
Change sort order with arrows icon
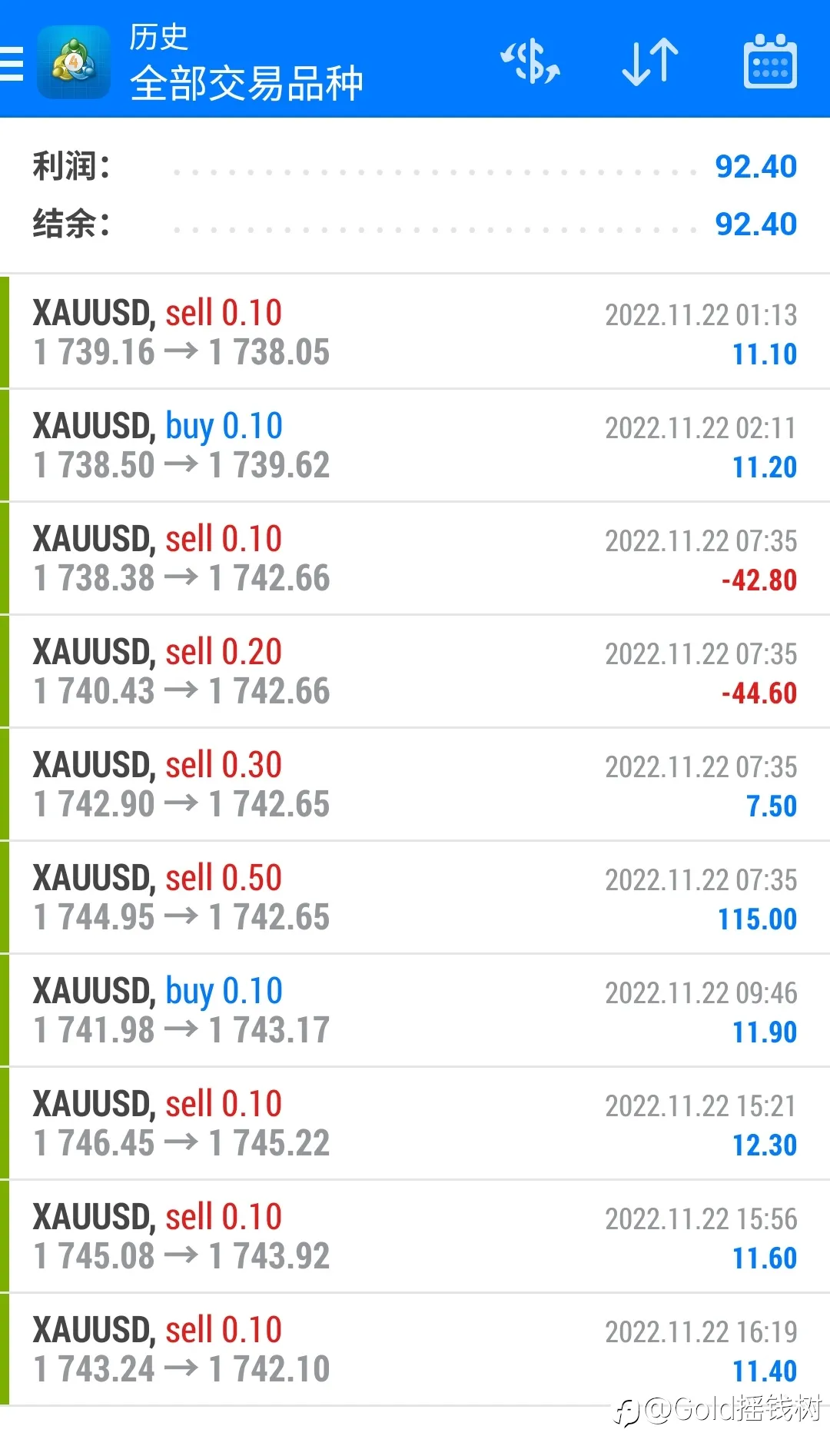pos(650,61)
